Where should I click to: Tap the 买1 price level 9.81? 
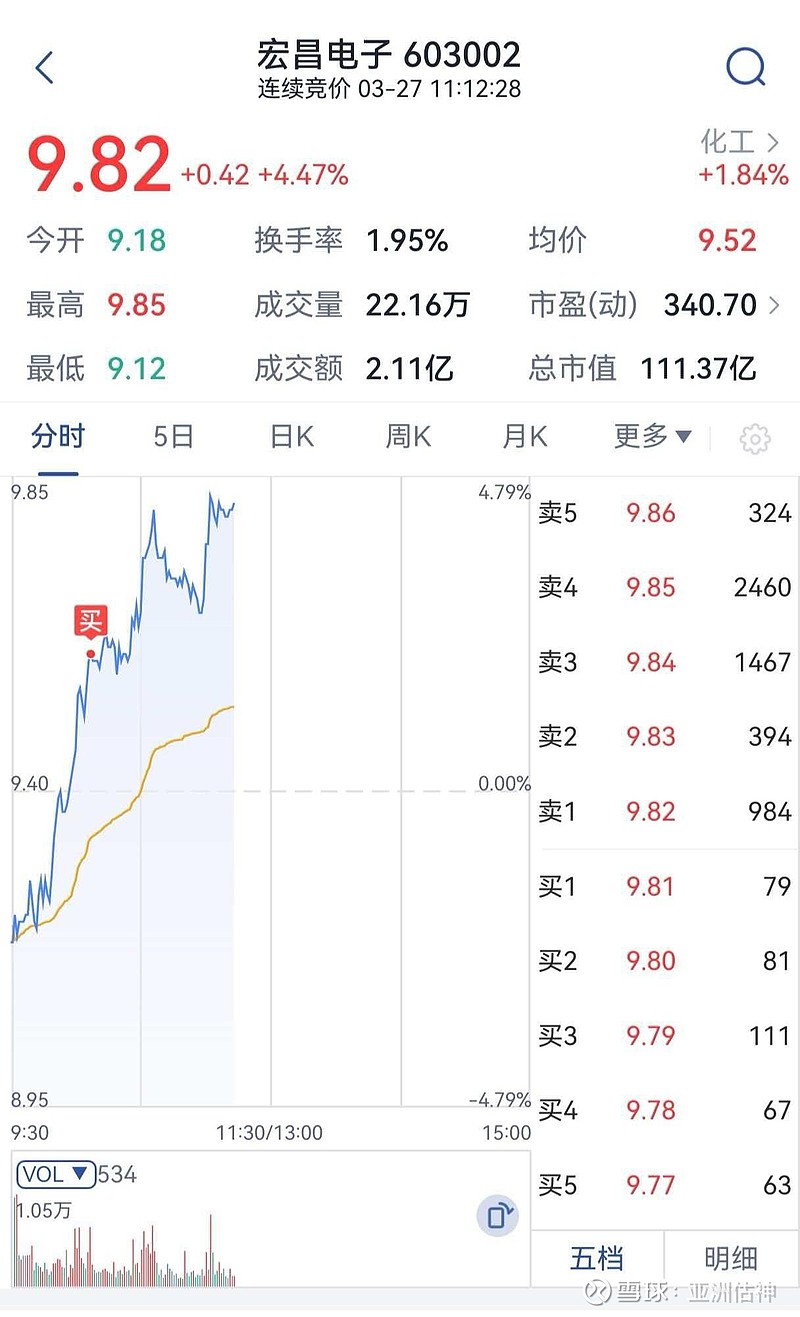tap(650, 887)
